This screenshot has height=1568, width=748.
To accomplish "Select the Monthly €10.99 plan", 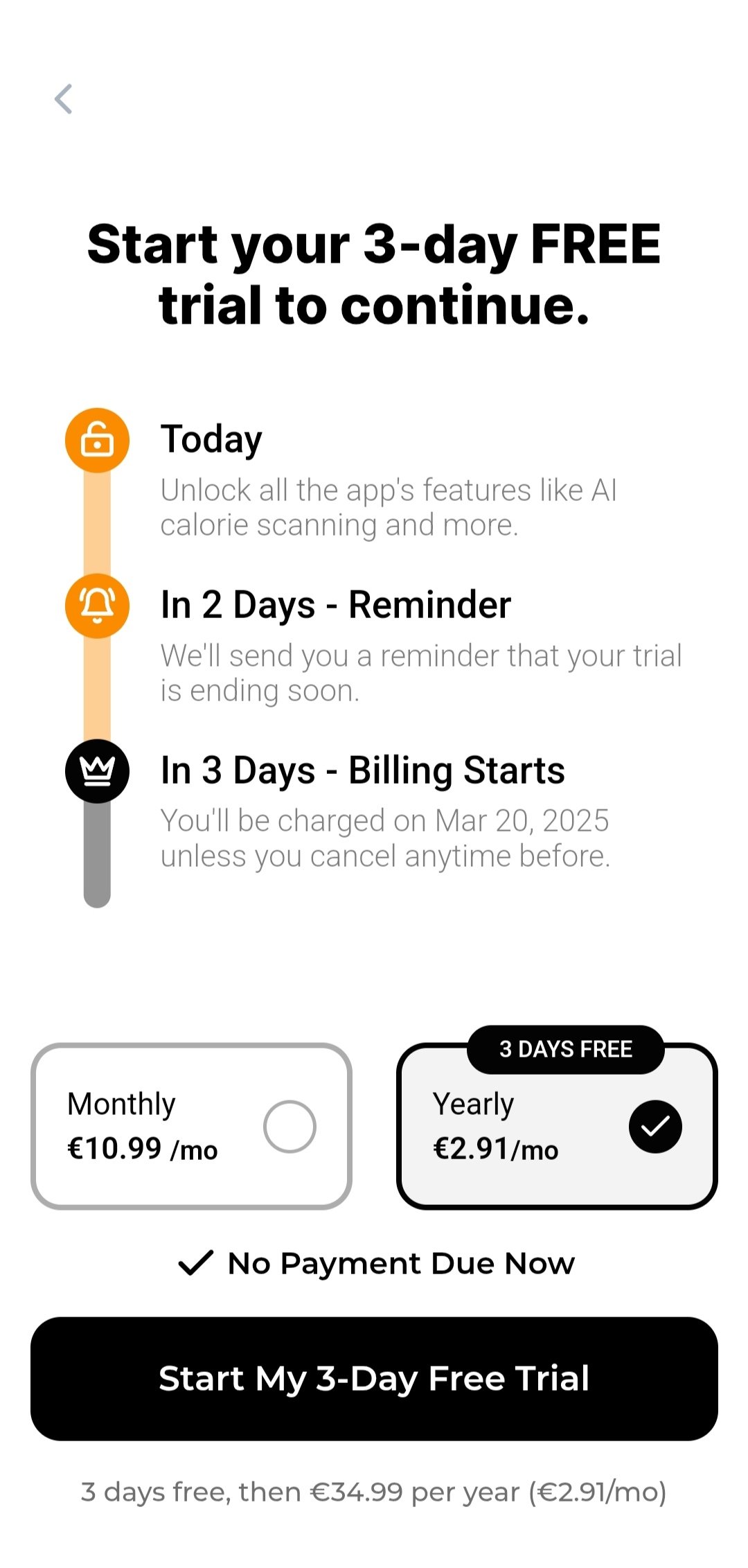I will [x=191, y=1126].
